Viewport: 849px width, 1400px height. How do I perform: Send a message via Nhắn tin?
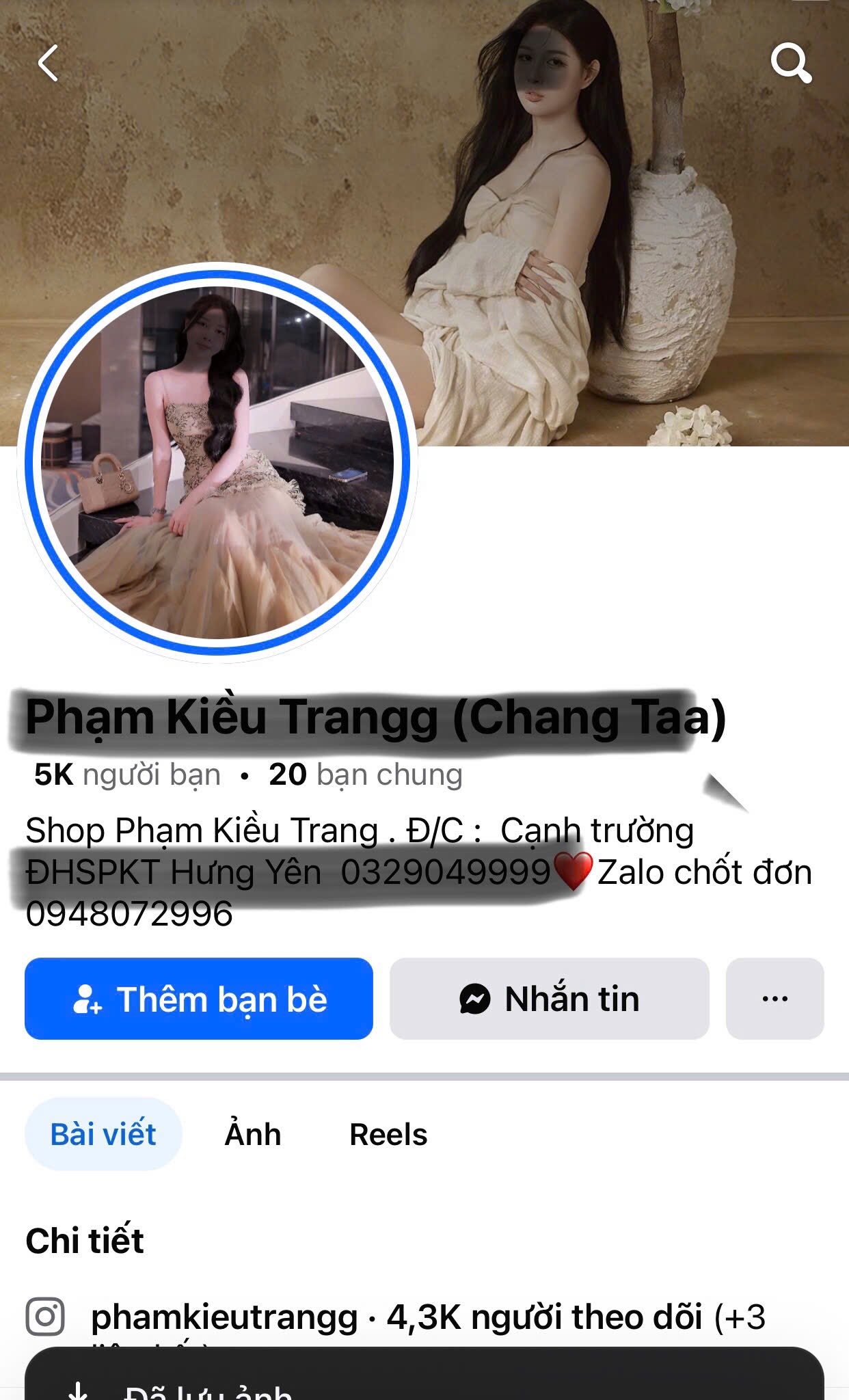(x=550, y=999)
